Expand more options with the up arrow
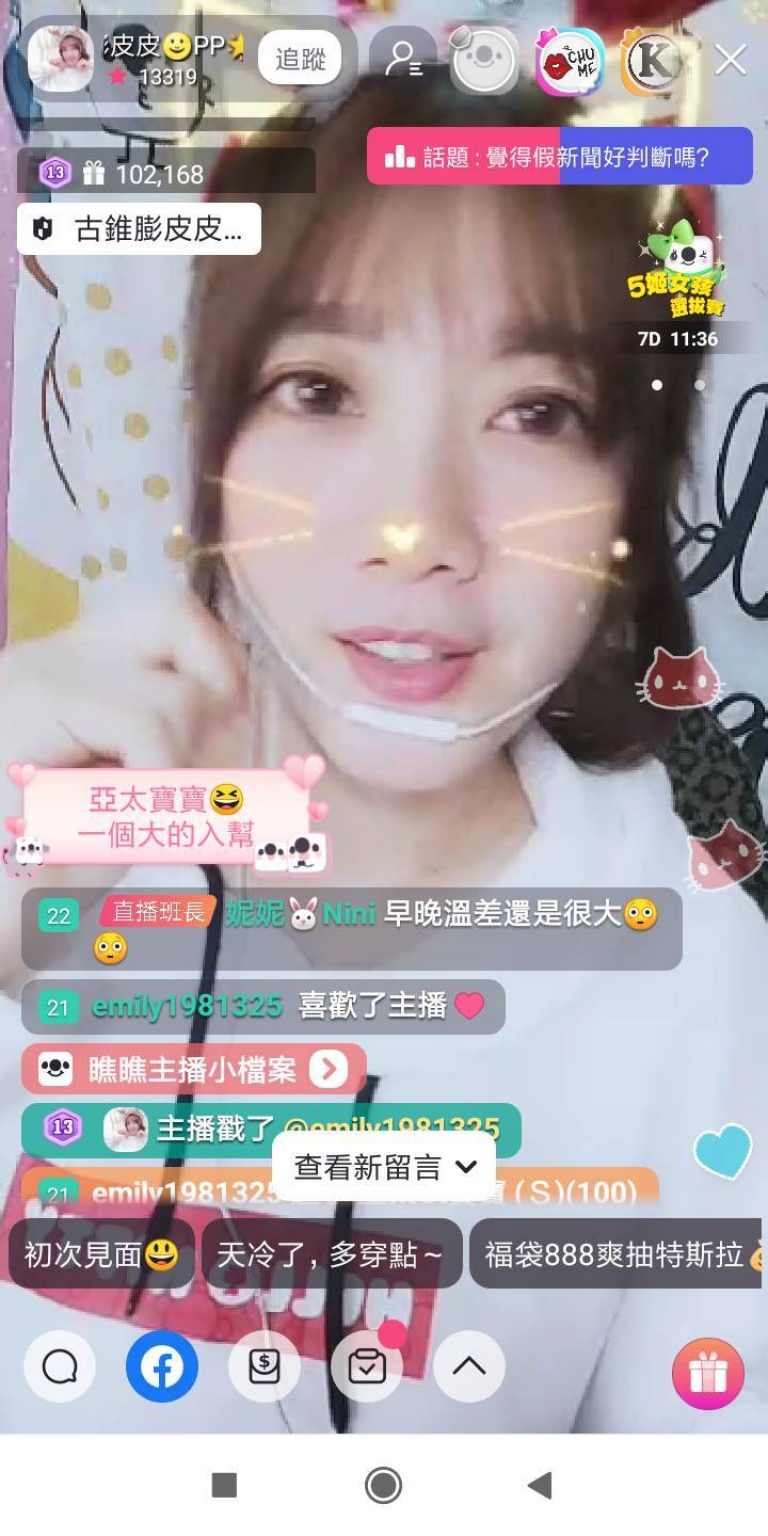 point(469,1366)
